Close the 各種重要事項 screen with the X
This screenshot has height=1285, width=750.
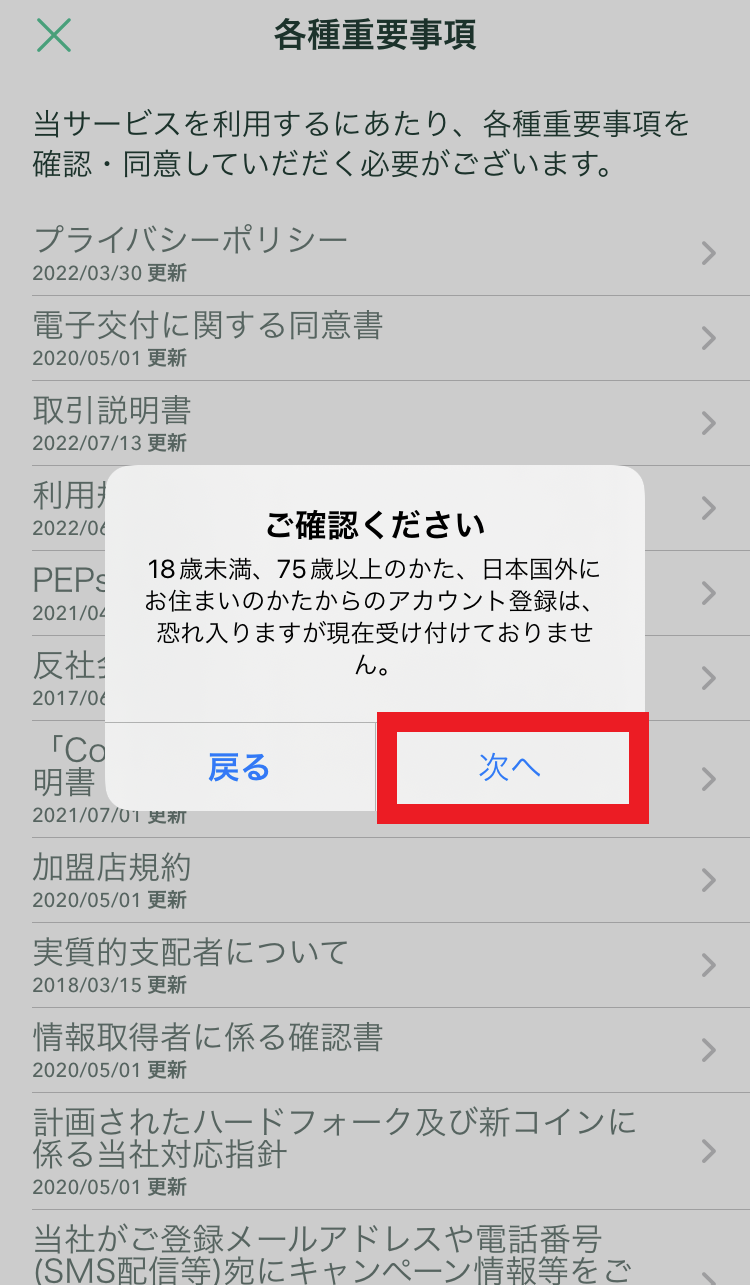tap(54, 35)
